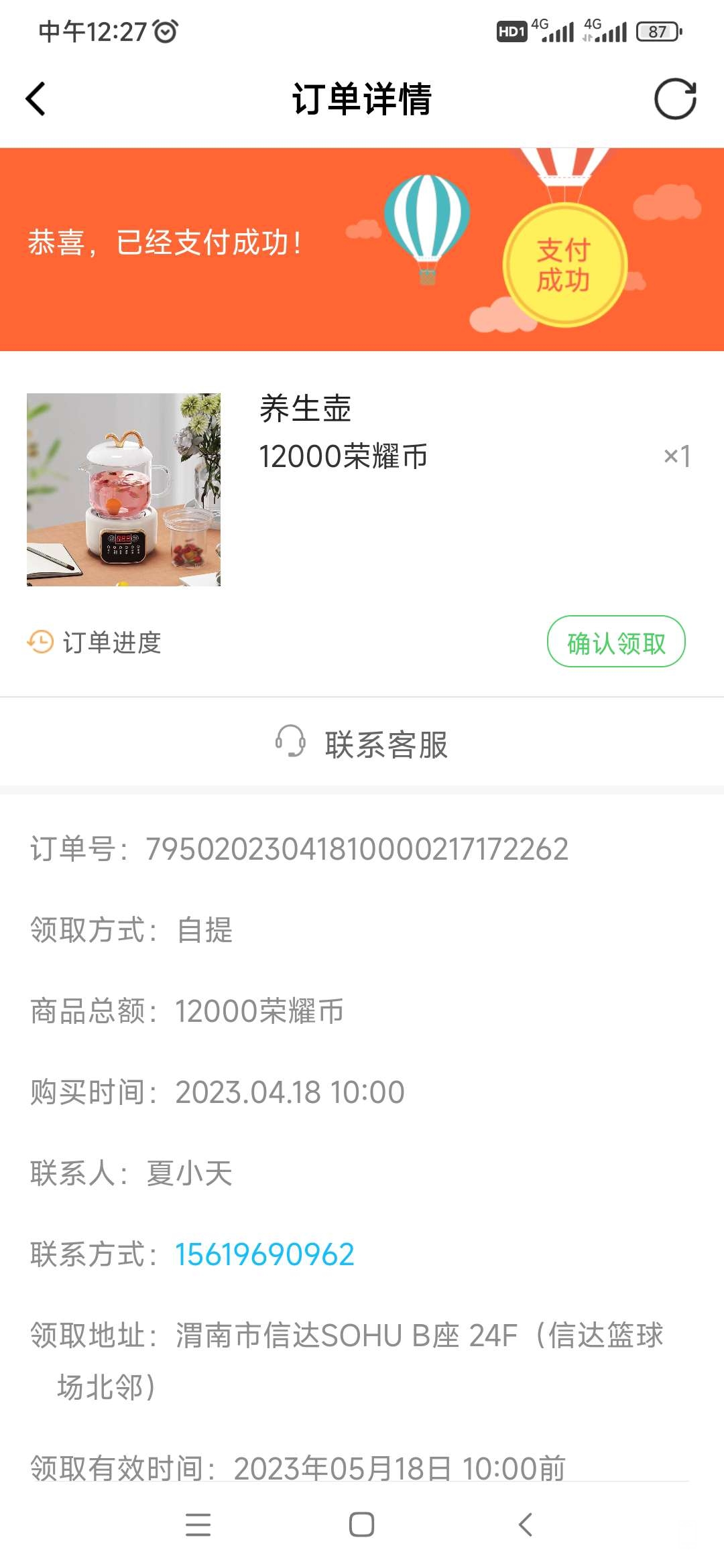Open 订单进度 order progress
The image size is (724, 1568).
[x=95, y=642]
